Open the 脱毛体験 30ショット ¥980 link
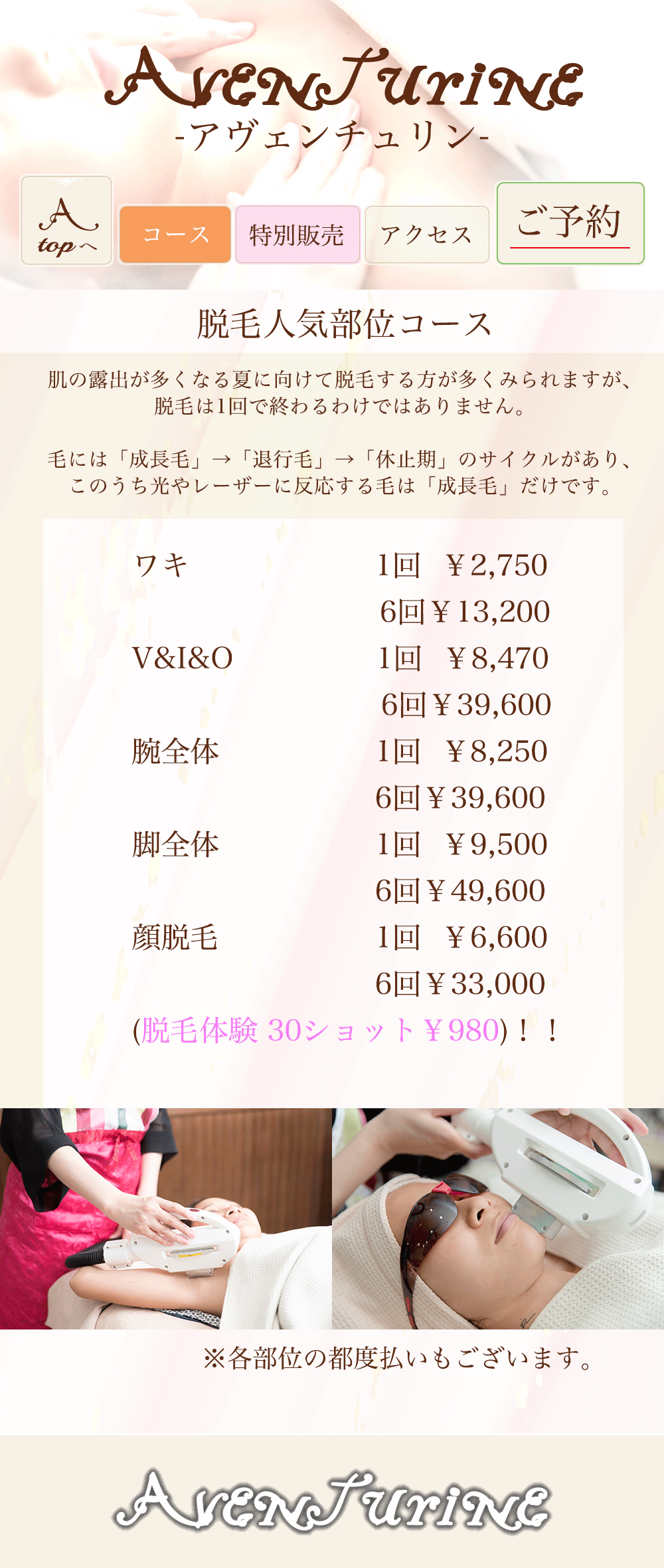 (320, 1030)
